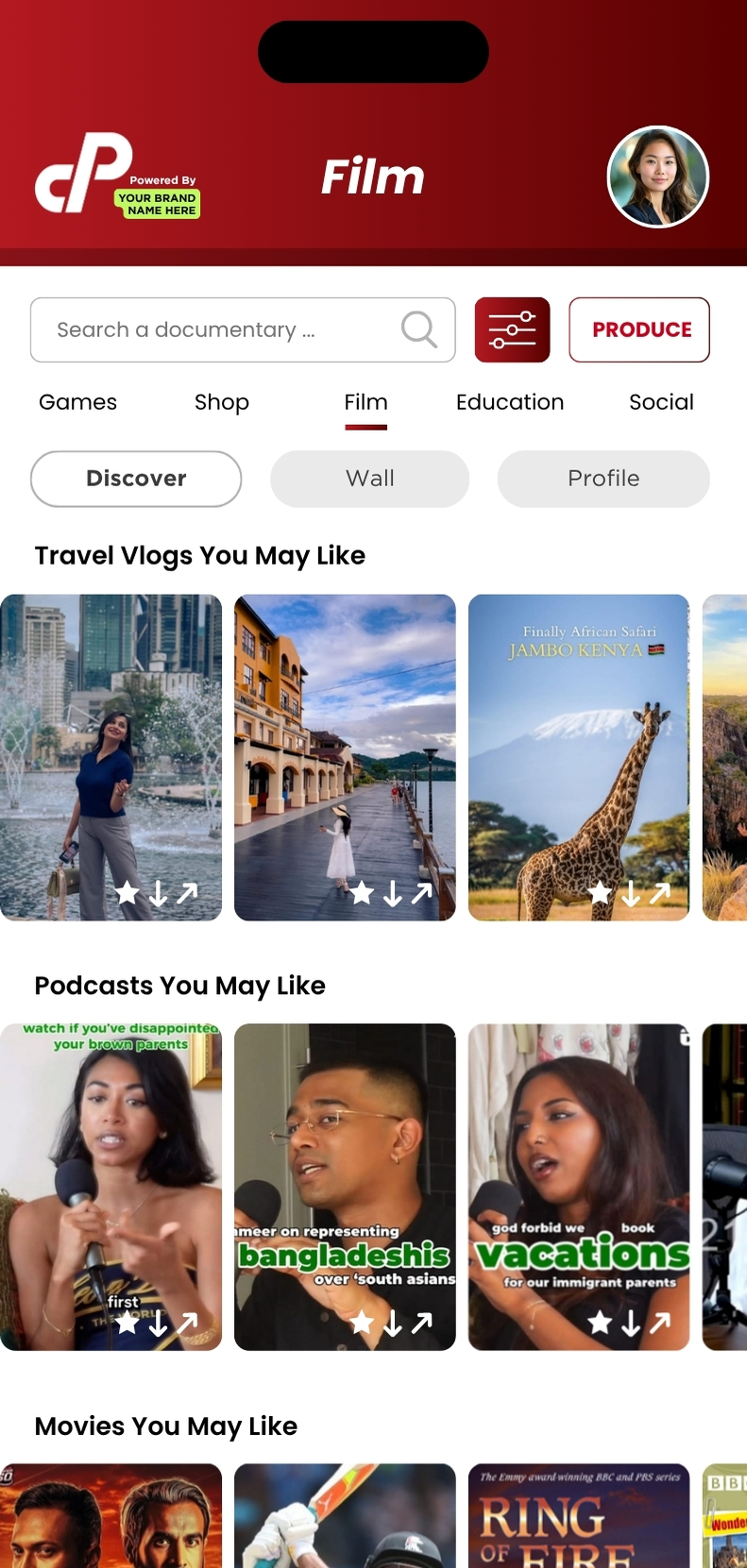Image resolution: width=747 pixels, height=1568 pixels.
Task: Open the filter settings button
Action: tap(512, 329)
